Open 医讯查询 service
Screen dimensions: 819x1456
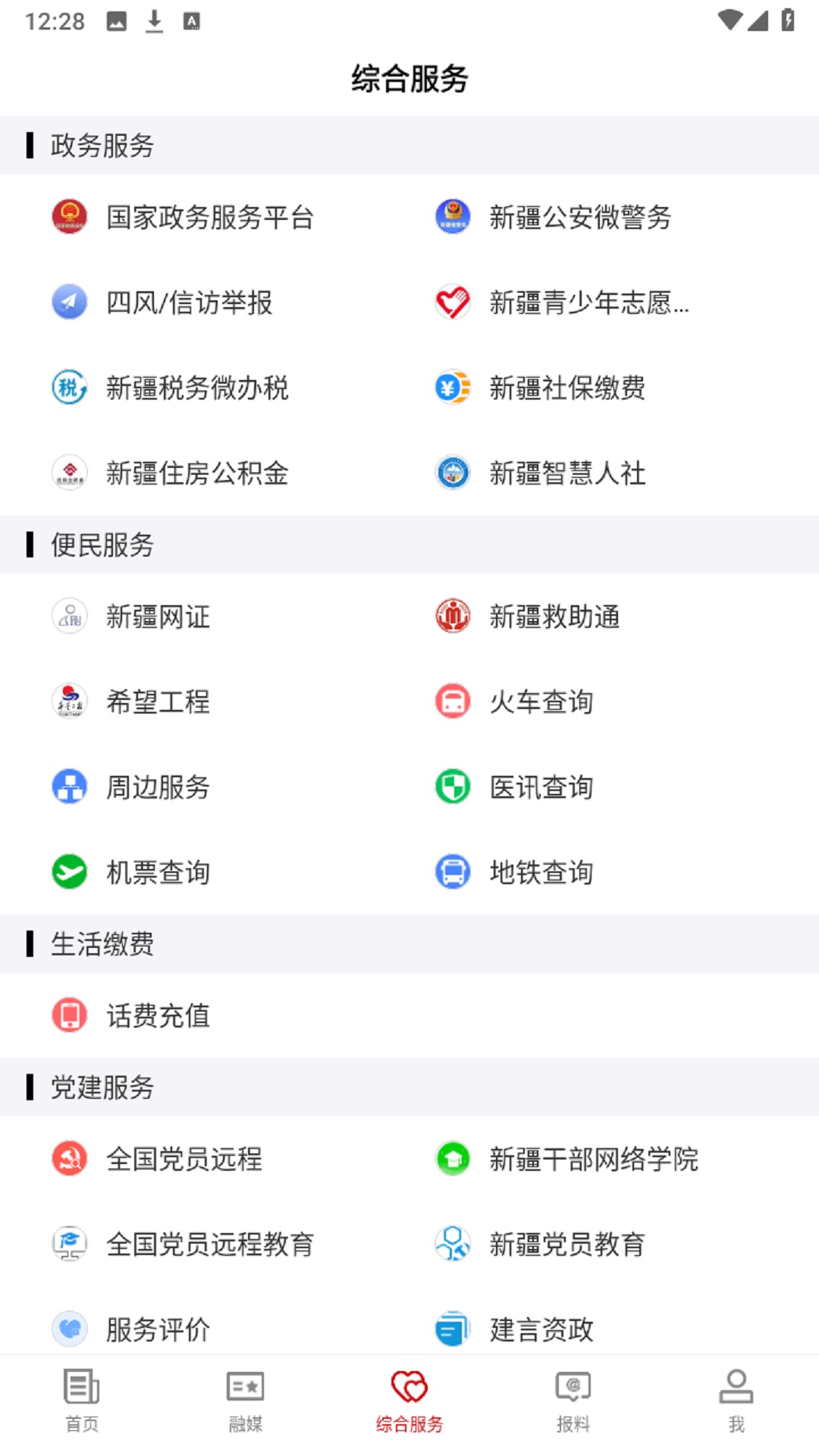[x=541, y=787]
